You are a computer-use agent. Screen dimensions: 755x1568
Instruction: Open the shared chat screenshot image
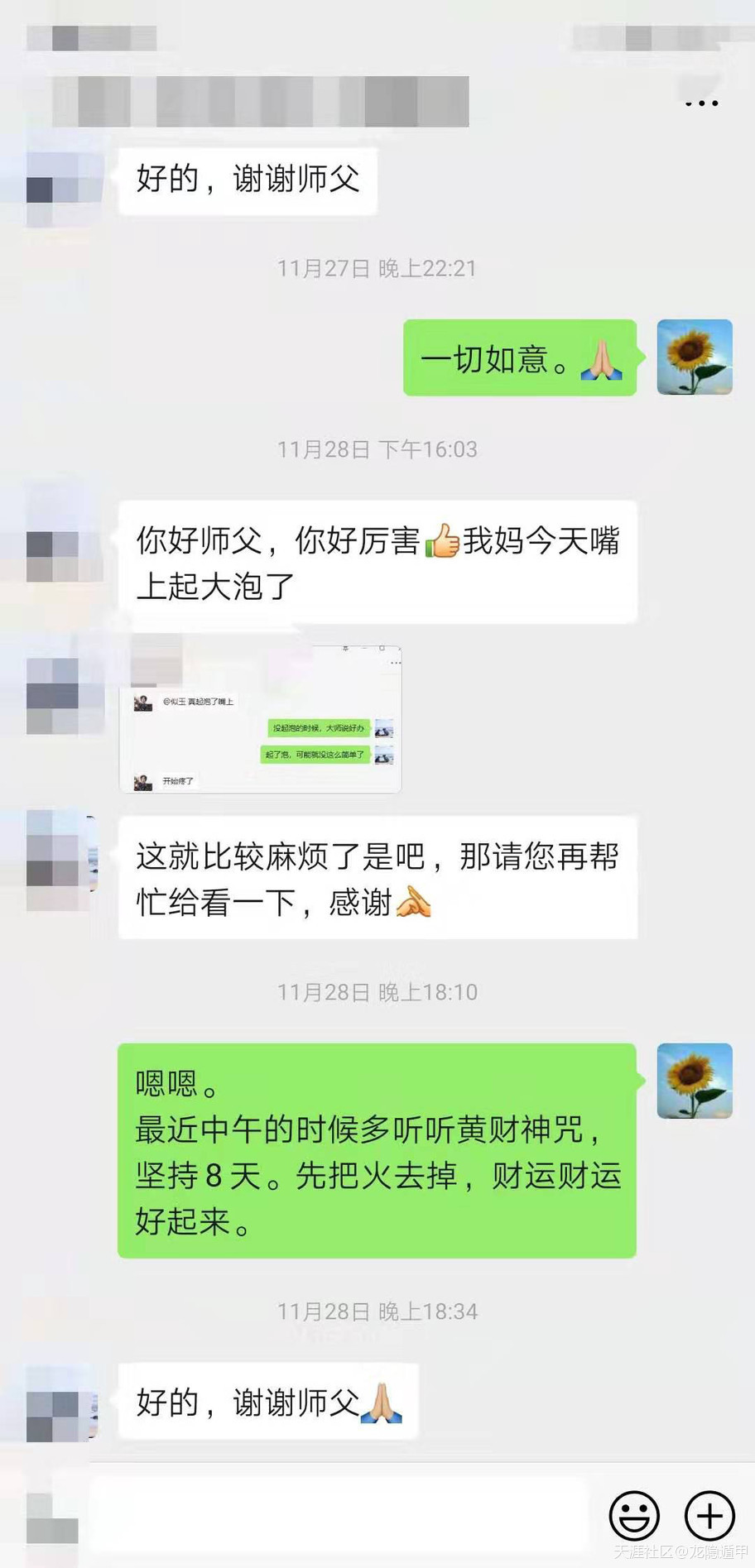click(x=261, y=719)
